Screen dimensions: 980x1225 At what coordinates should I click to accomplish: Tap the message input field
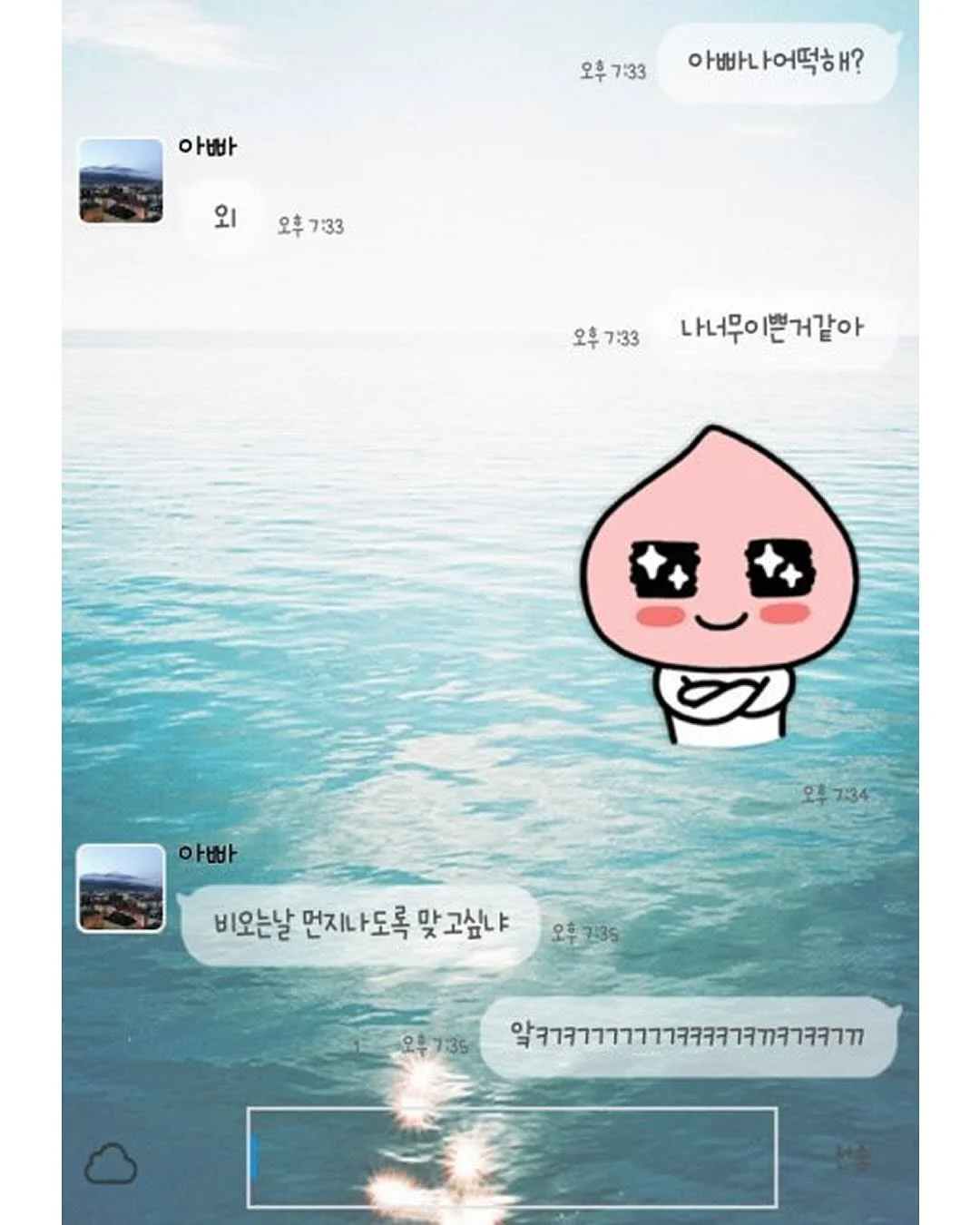pyautogui.click(x=511, y=1157)
